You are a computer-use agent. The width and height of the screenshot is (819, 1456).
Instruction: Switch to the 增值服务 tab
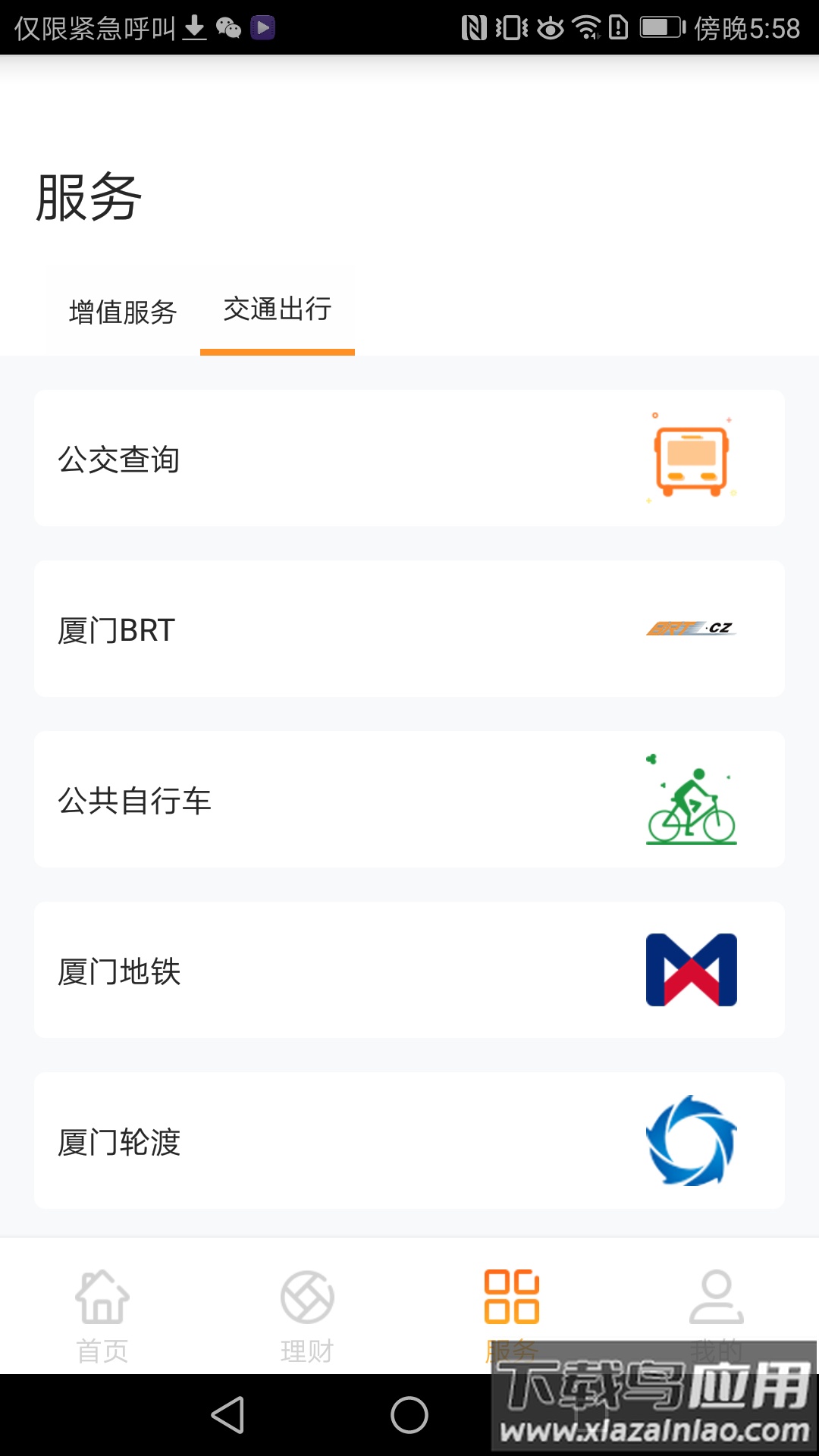pyautogui.click(x=121, y=311)
